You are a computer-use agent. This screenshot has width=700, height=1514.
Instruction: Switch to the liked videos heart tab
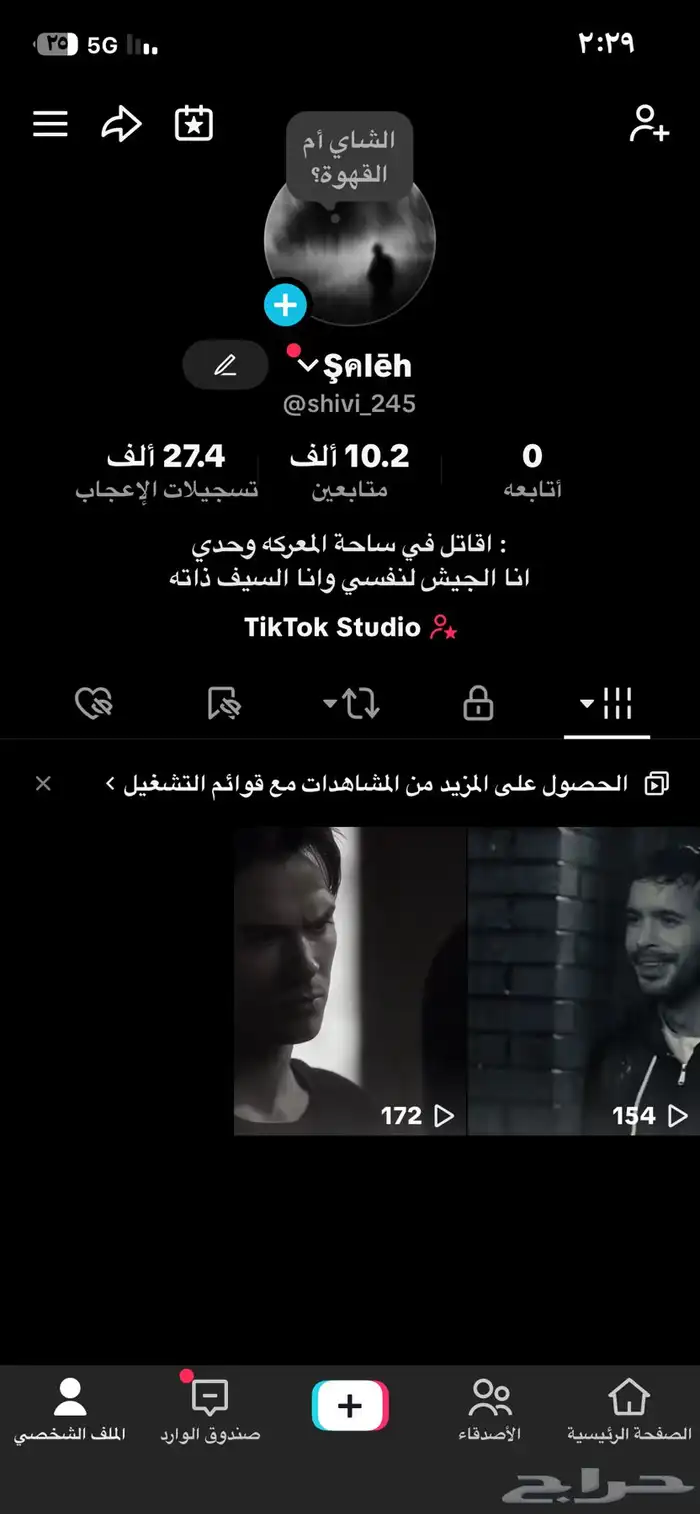(x=94, y=704)
